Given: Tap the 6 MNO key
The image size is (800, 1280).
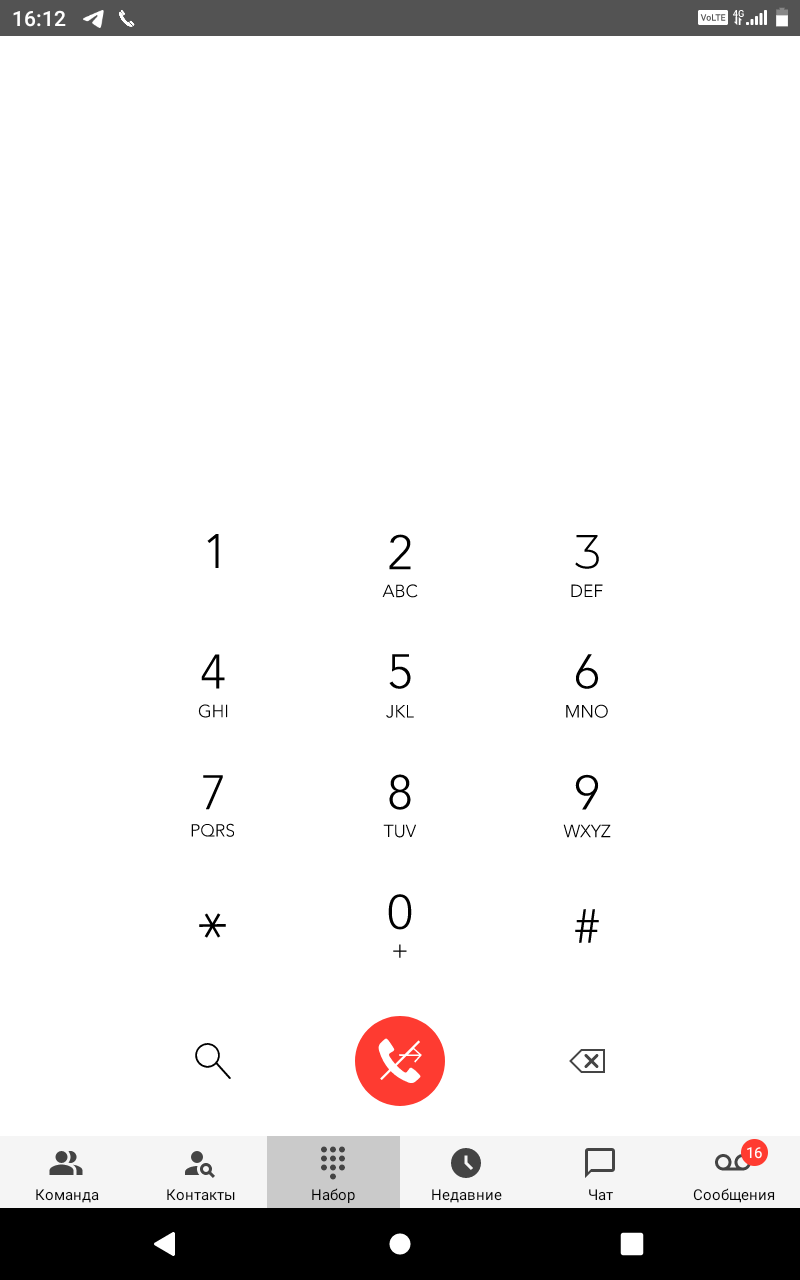Looking at the screenshot, I should 586,686.
